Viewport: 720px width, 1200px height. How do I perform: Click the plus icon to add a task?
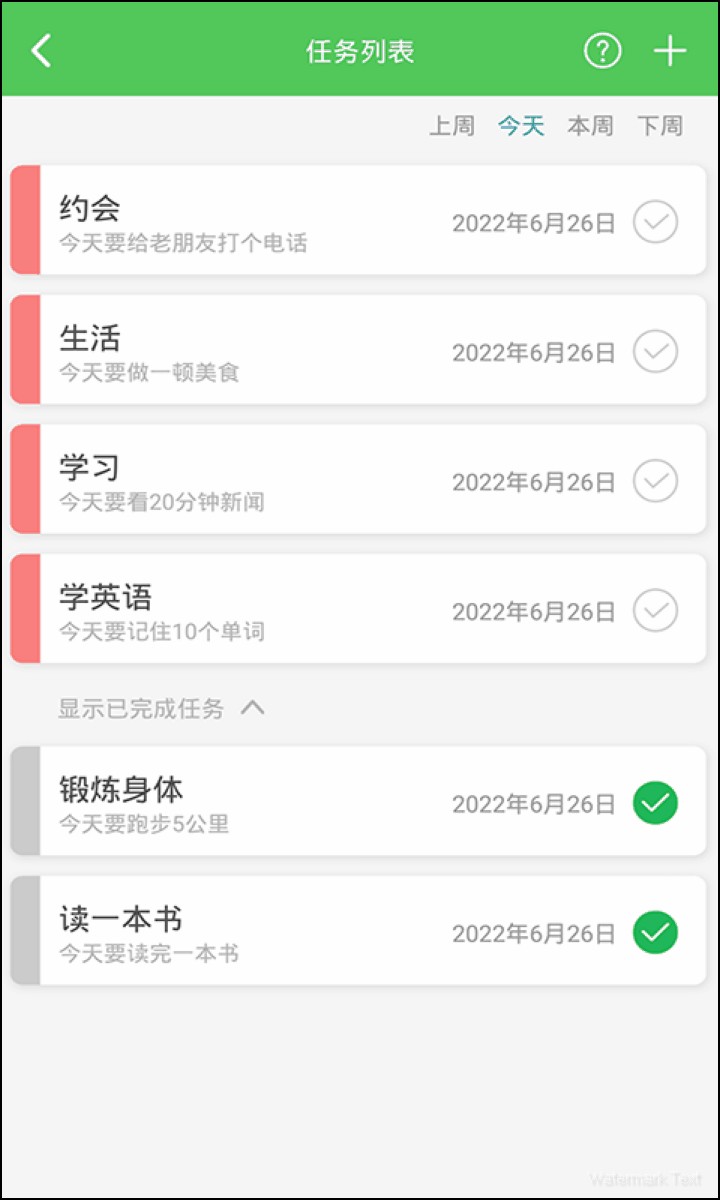pos(668,49)
